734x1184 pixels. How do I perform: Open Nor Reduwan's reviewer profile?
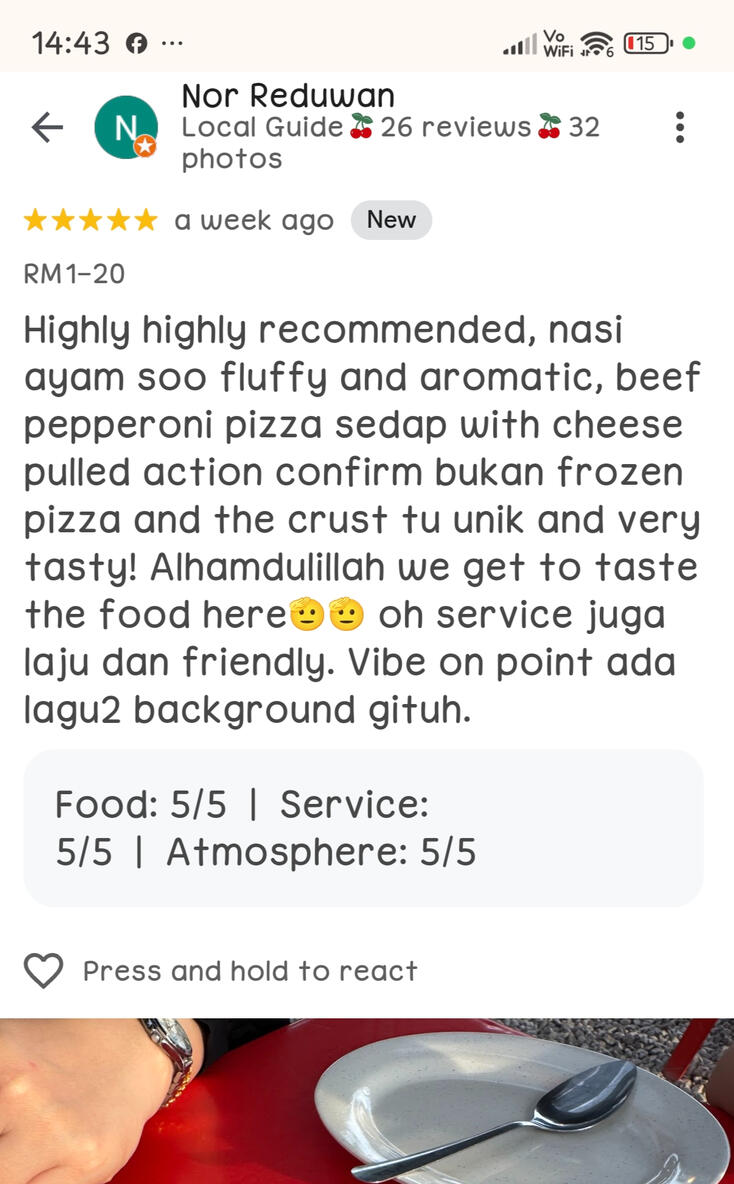pyautogui.click(x=288, y=97)
